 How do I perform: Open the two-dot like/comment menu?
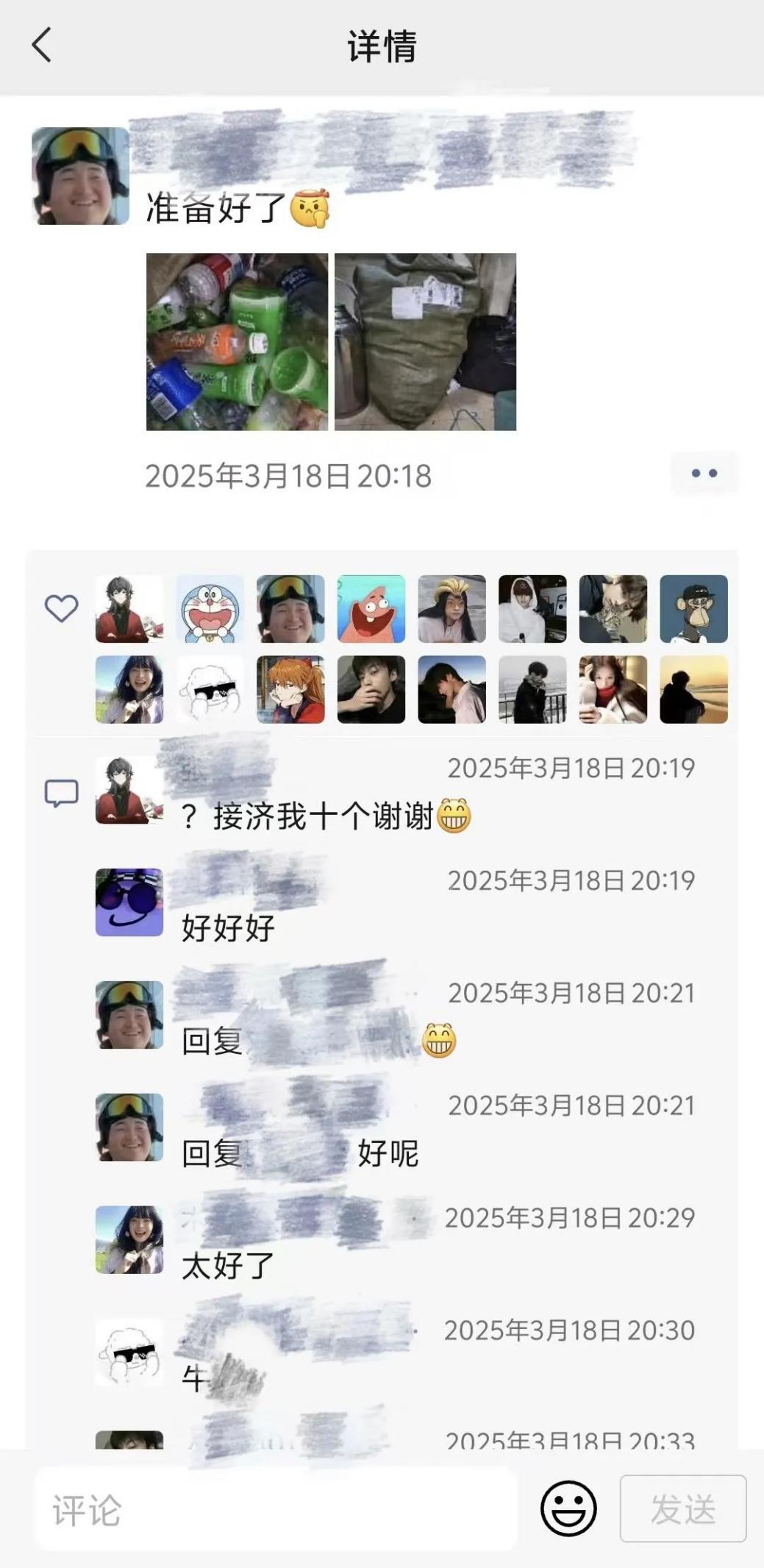(704, 473)
